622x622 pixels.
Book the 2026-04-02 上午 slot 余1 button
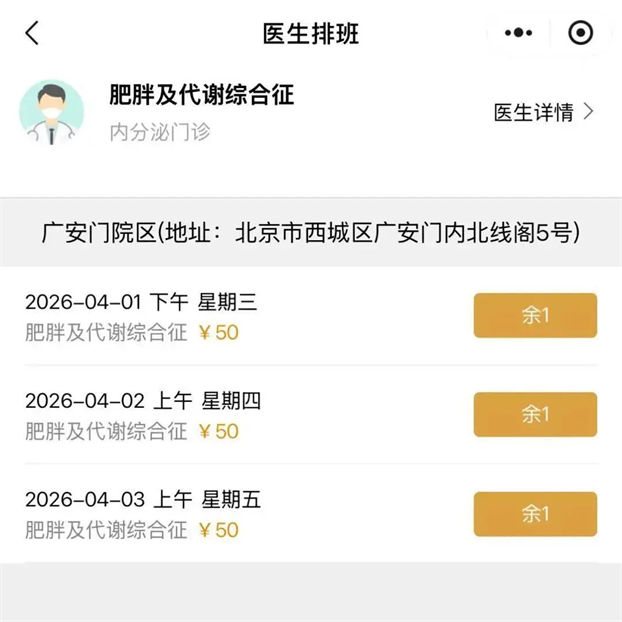[x=535, y=415]
